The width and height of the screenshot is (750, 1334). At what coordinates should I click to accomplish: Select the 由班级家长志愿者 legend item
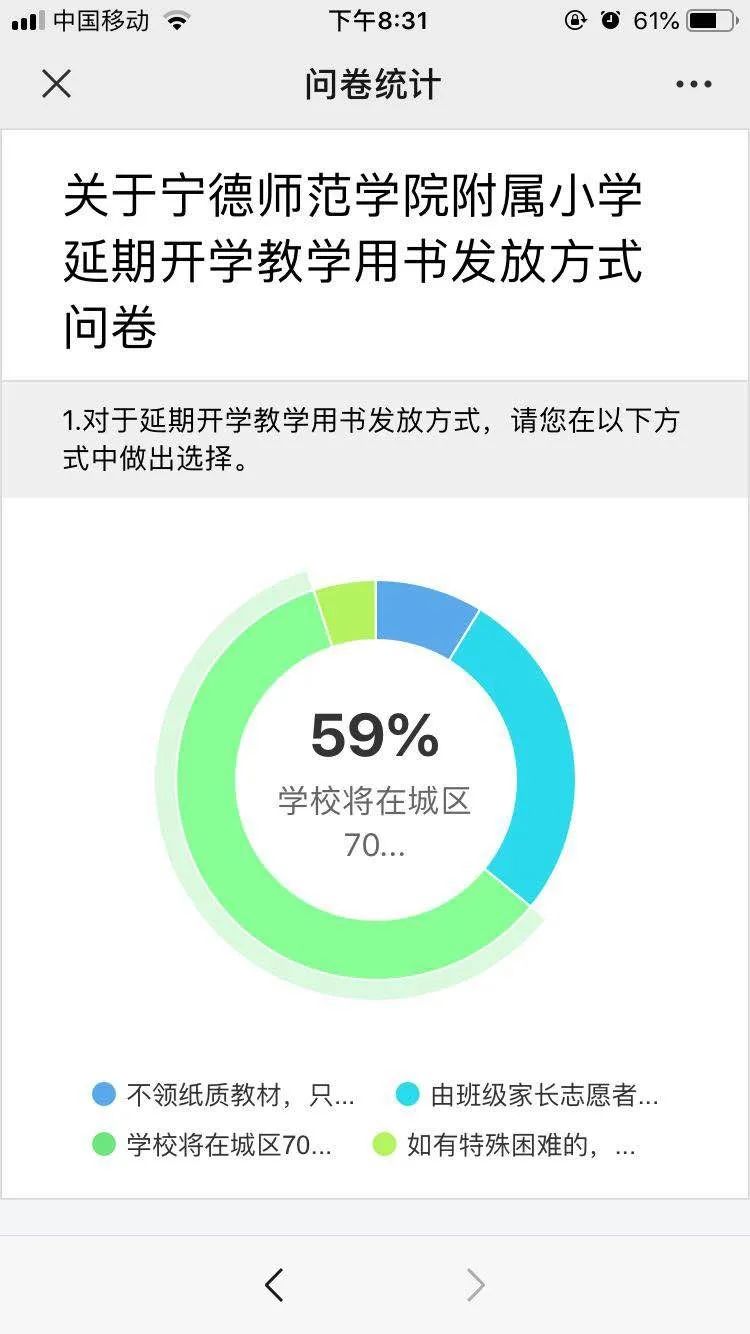527,1095
